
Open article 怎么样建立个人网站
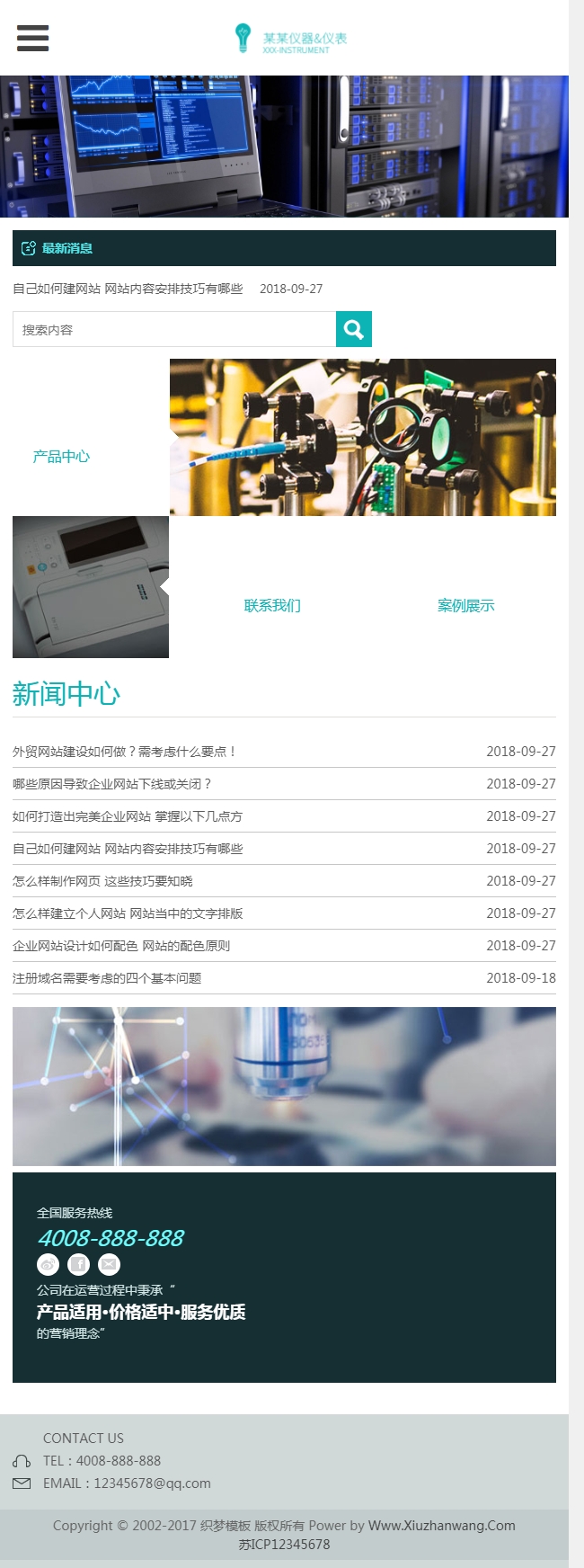click(128, 913)
